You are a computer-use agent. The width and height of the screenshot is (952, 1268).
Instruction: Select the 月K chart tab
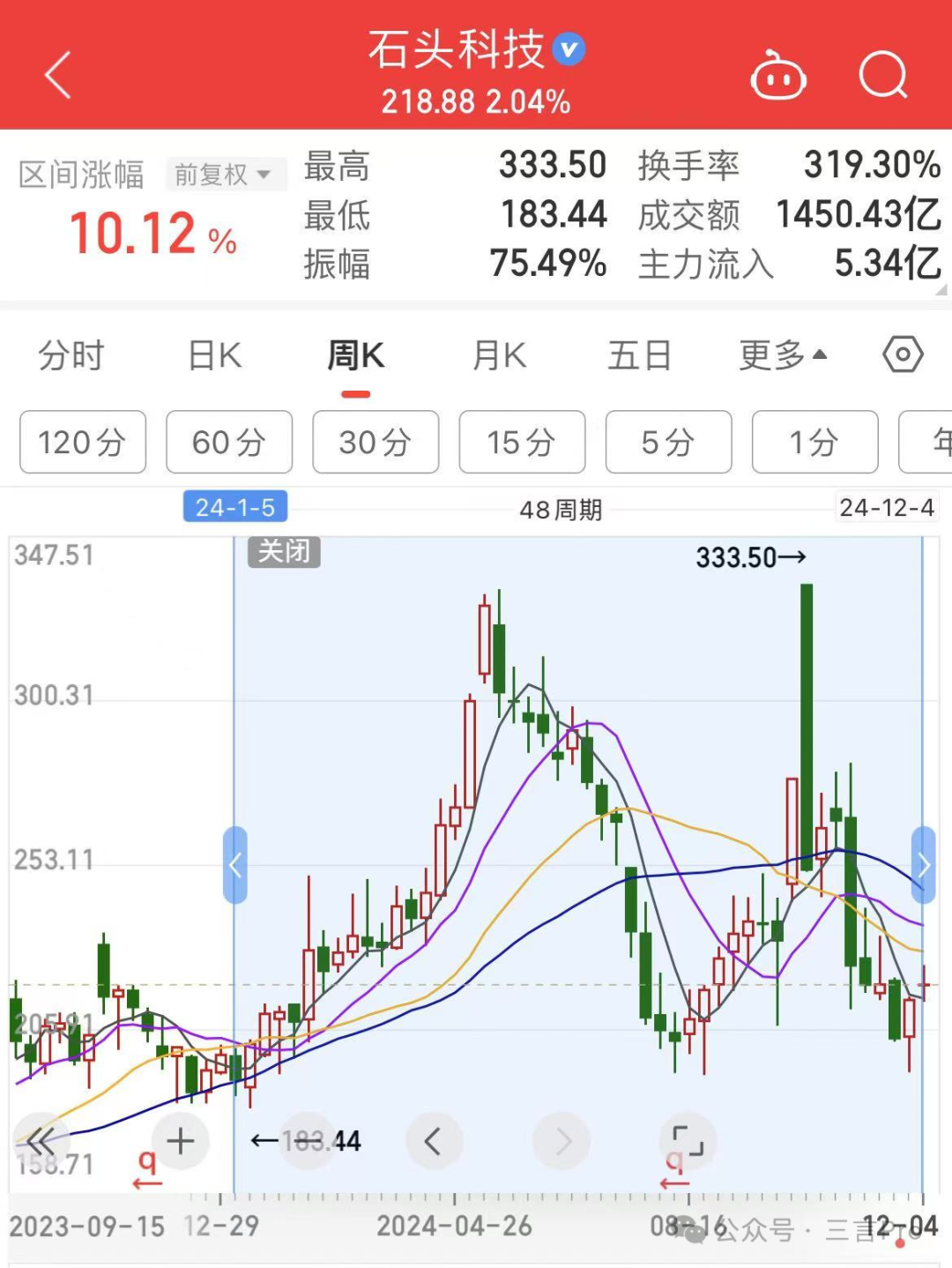coord(499,356)
